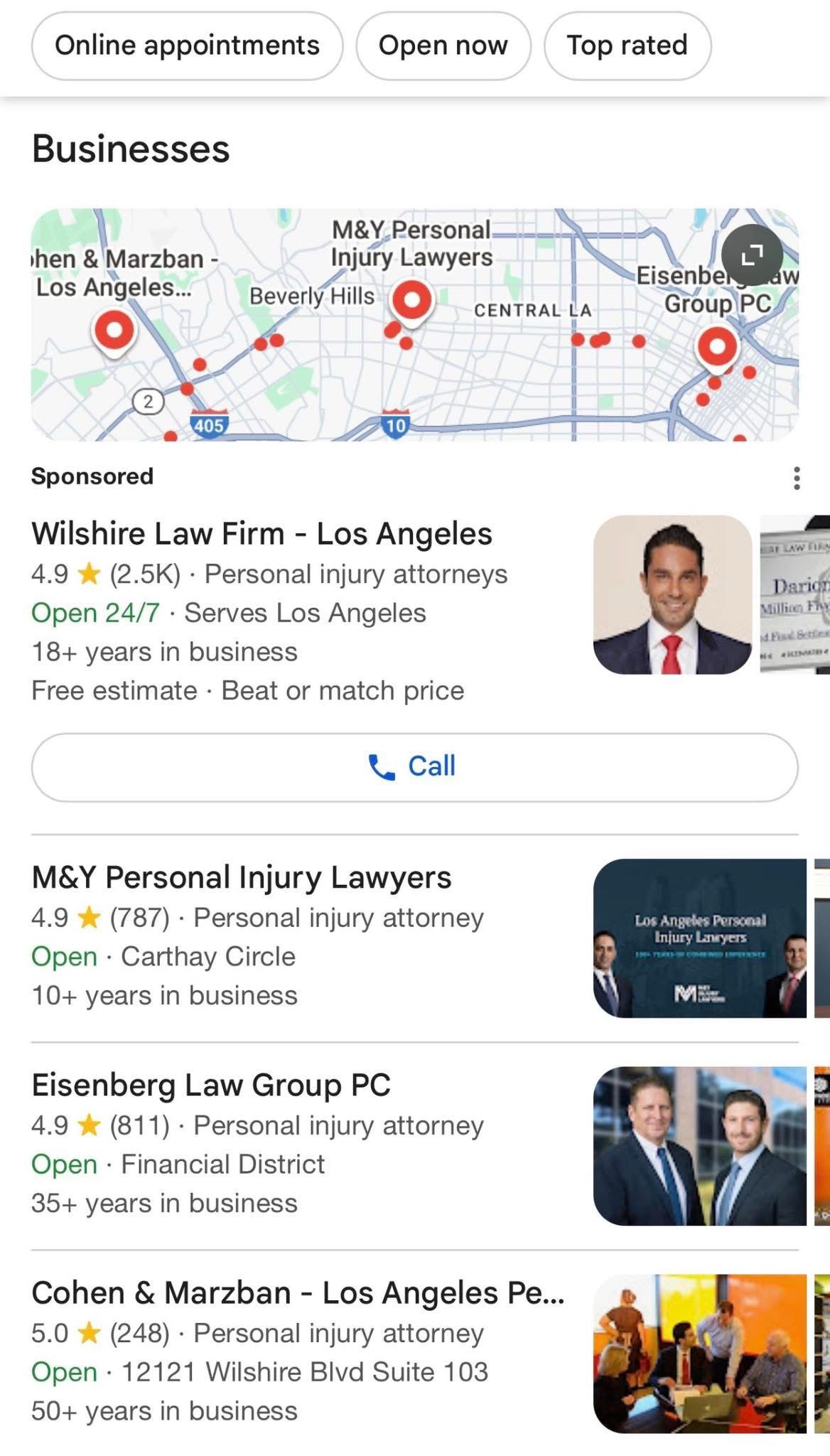Call Wilshire Law Firm
This screenshot has width=830, height=1456.
414,767
